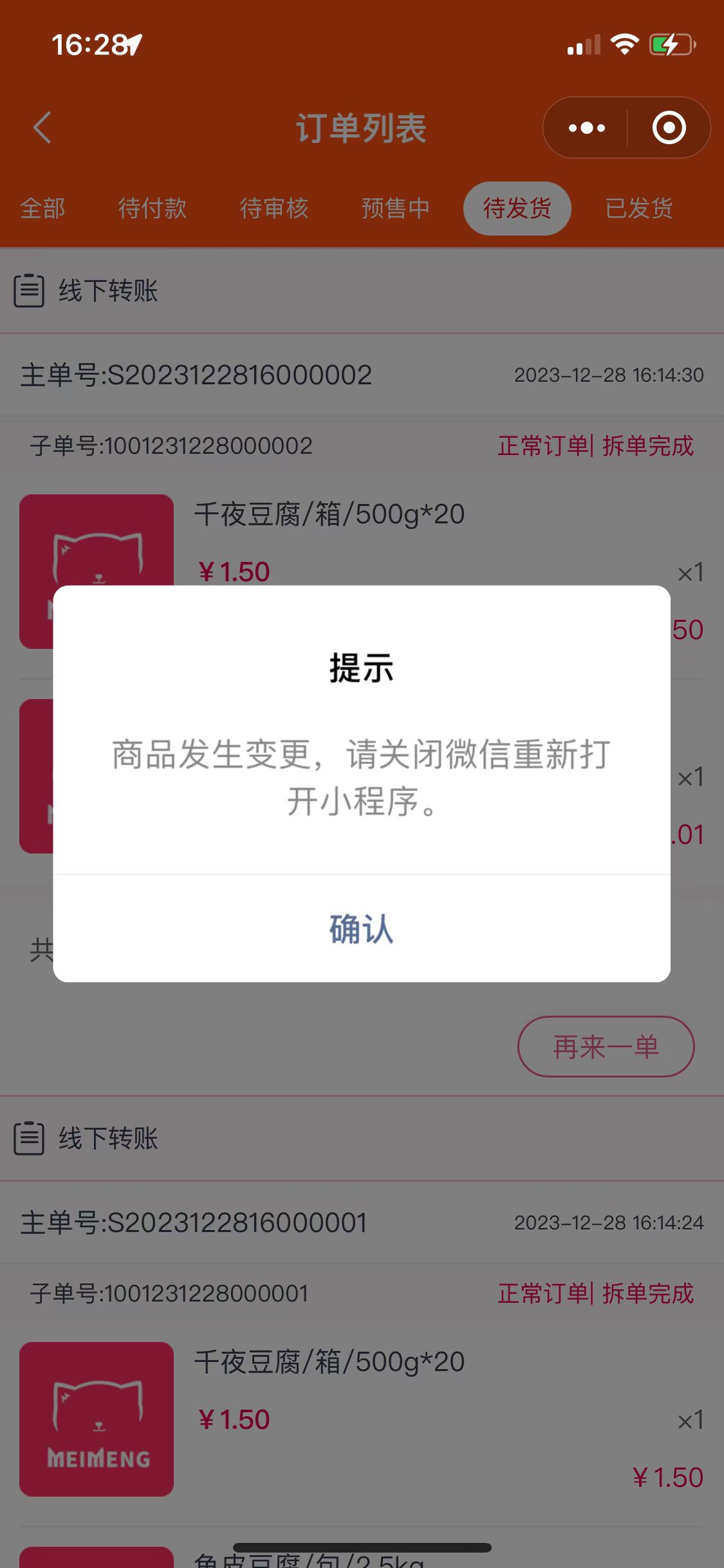Open order S2023122816000001

194,1223
